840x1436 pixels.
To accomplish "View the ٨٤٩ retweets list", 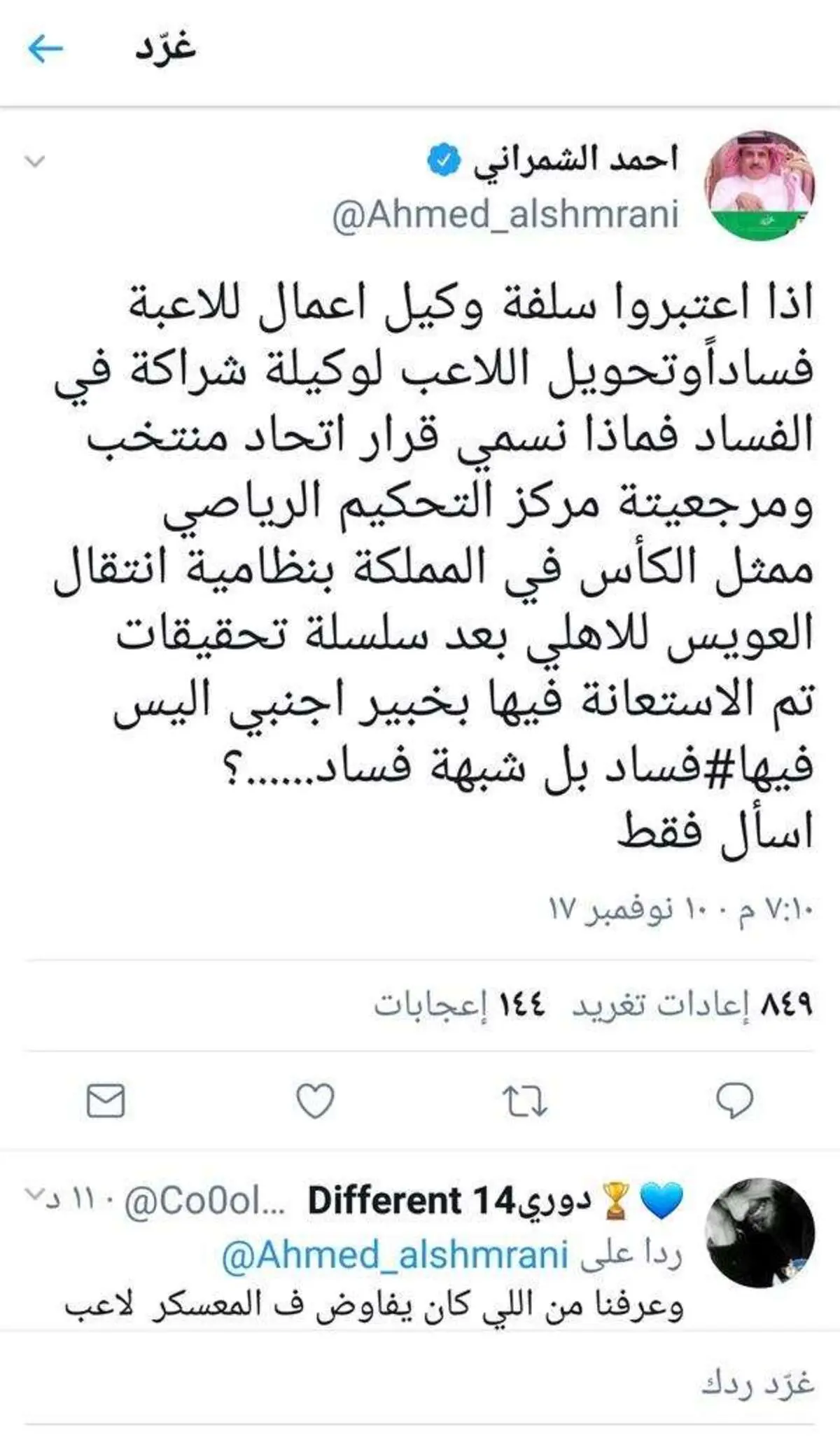I will (x=692, y=1004).
